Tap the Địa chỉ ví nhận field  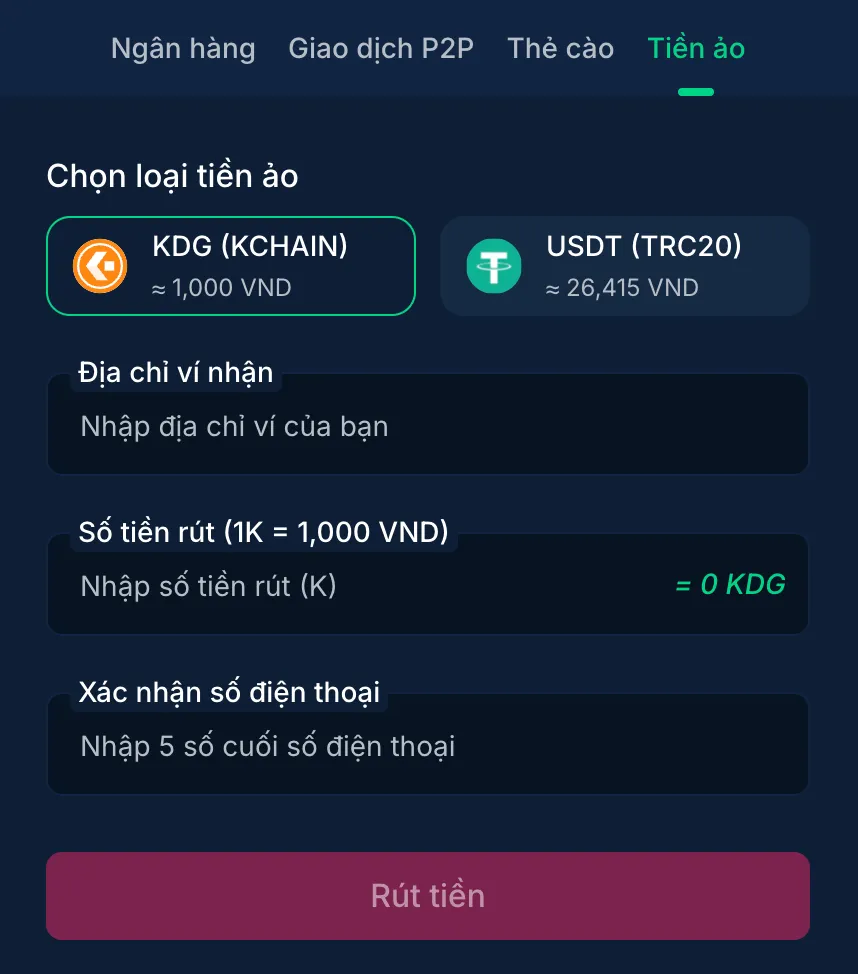point(427,427)
